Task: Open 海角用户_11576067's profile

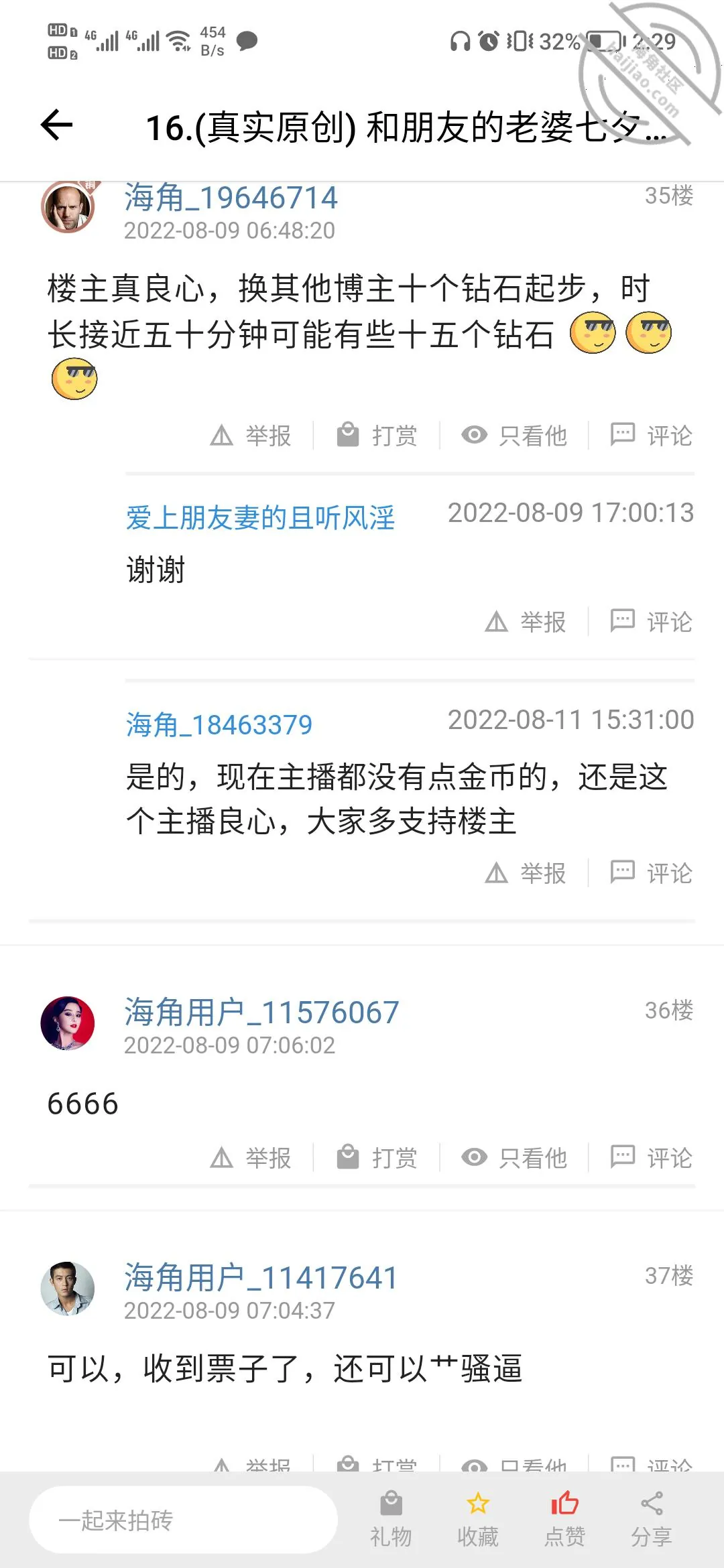Action: [261, 1012]
